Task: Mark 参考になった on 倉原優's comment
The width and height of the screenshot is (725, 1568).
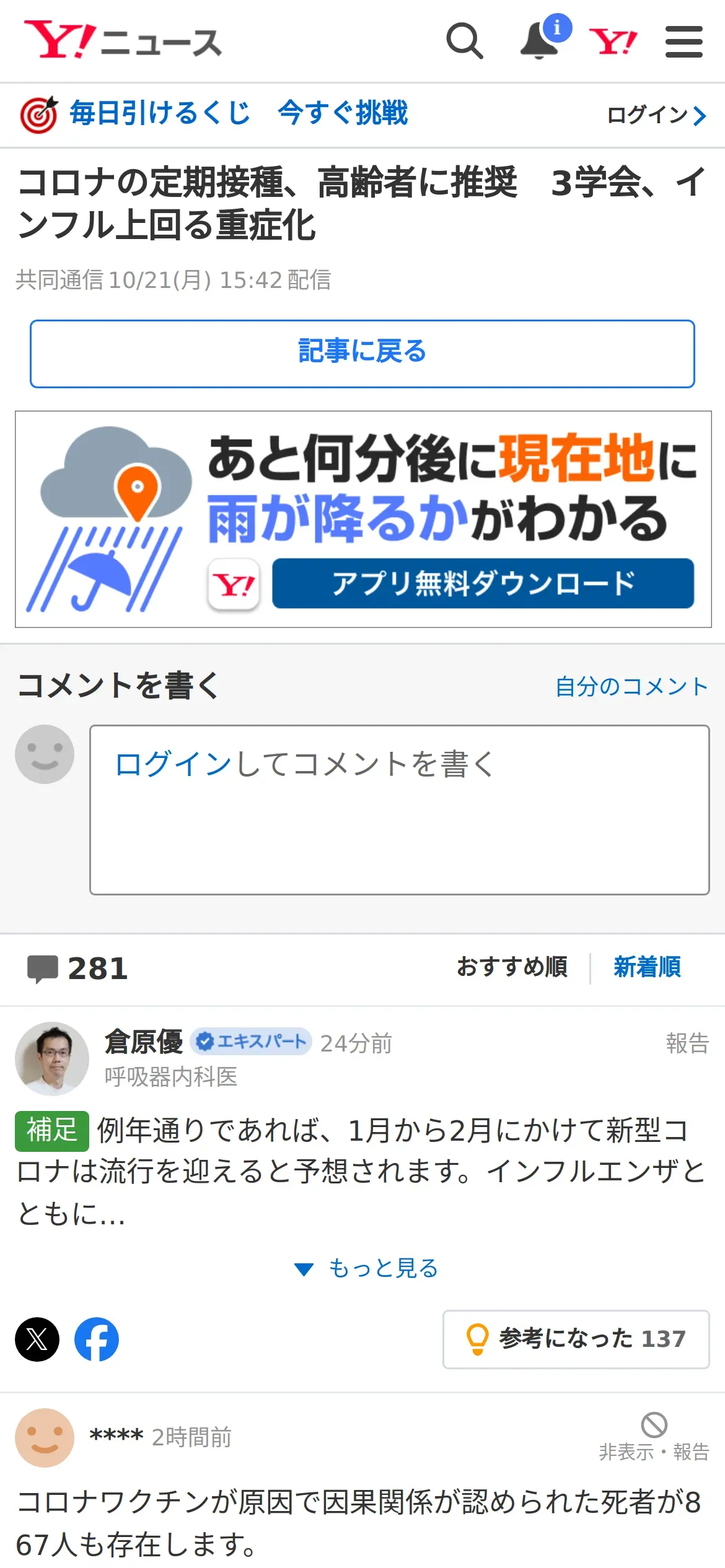Action: point(576,1339)
